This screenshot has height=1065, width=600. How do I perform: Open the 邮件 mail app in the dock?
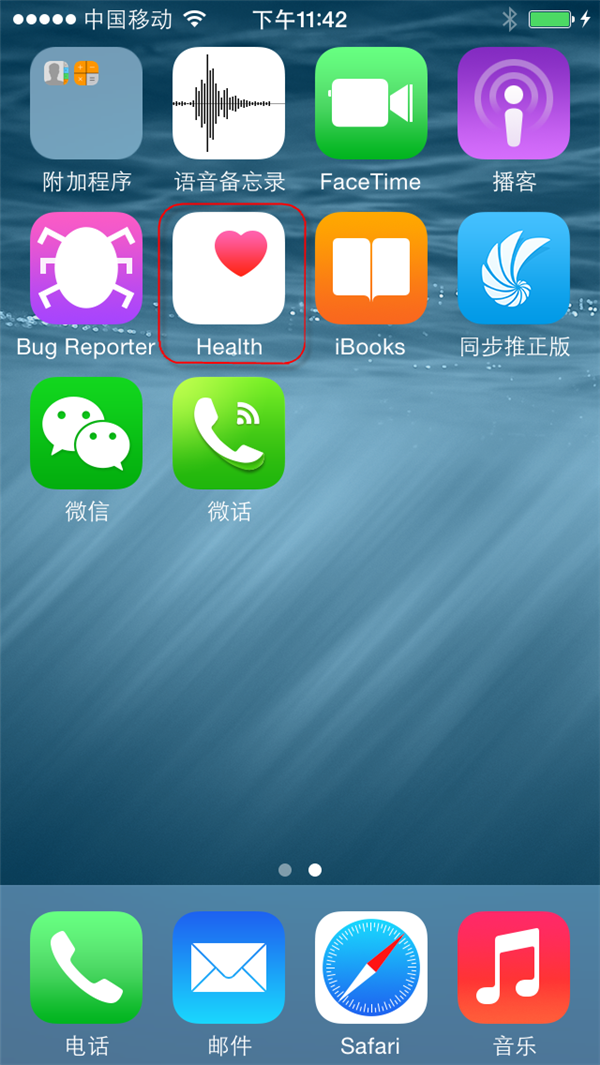pos(229,967)
